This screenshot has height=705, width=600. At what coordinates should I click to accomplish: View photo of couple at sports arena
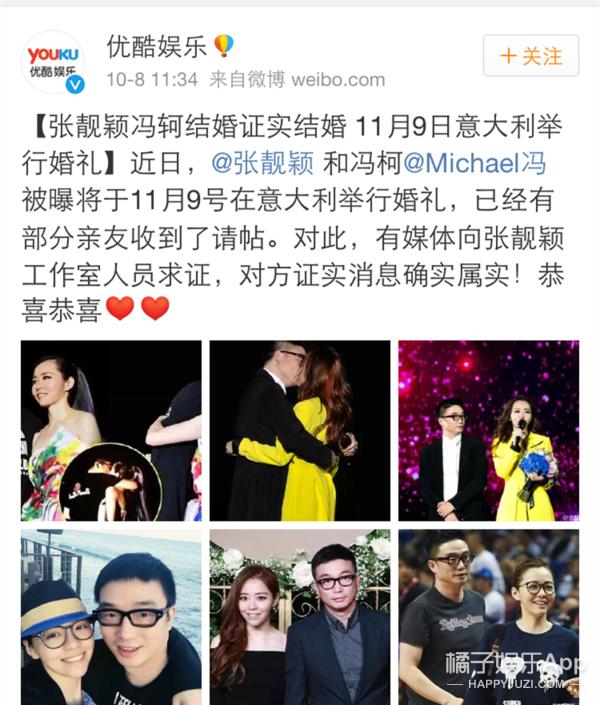[x=488, y=618]
